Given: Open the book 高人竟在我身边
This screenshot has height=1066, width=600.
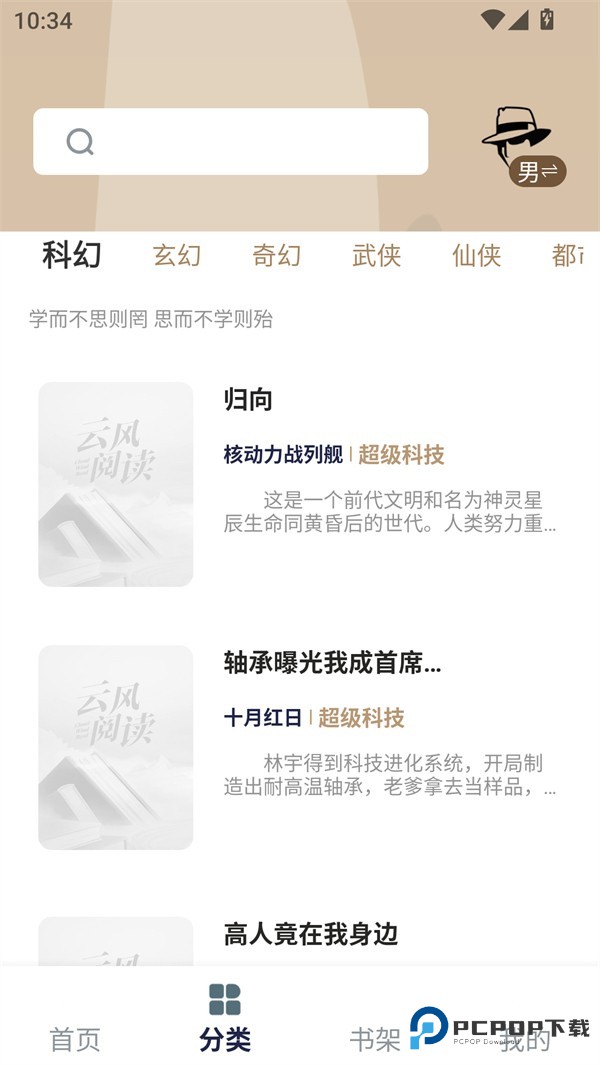Looking at the screenshot, I should pos(311,934).
